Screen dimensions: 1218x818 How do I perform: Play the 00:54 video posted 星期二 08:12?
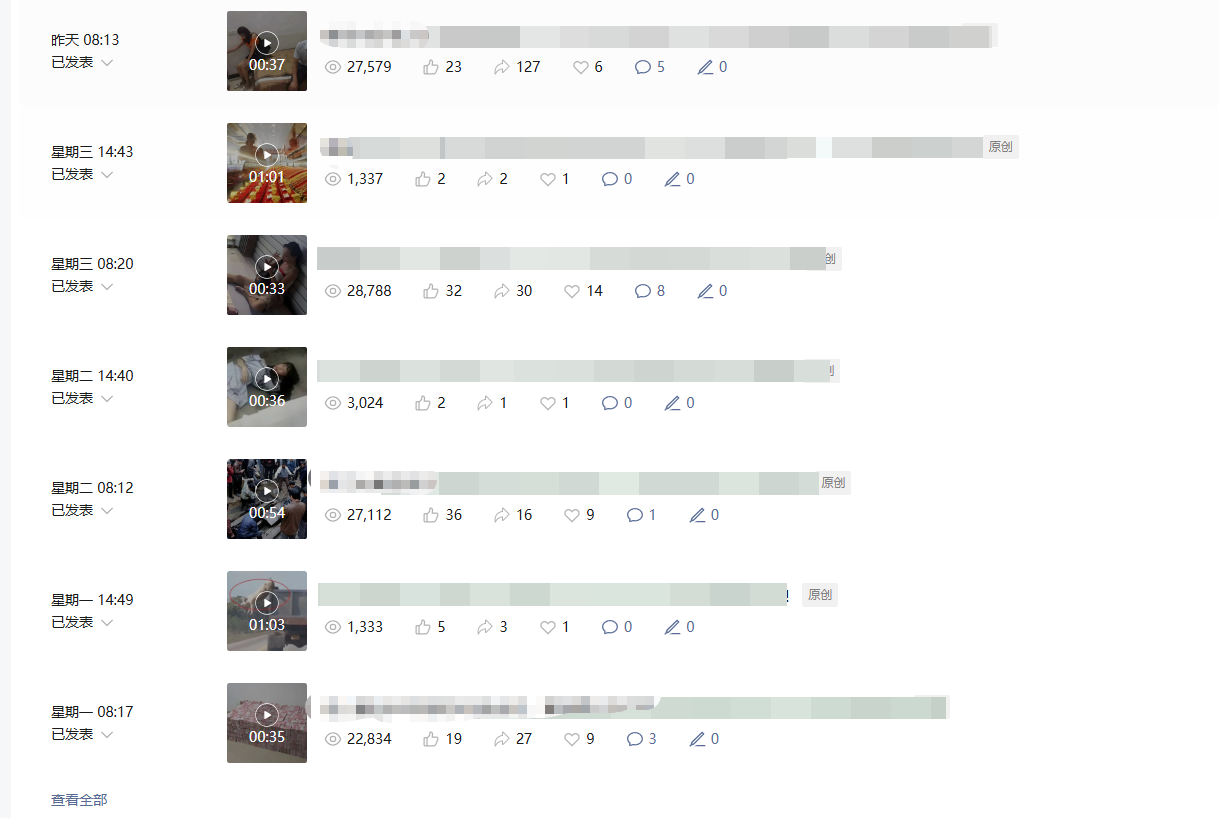[x=267, y=492]
